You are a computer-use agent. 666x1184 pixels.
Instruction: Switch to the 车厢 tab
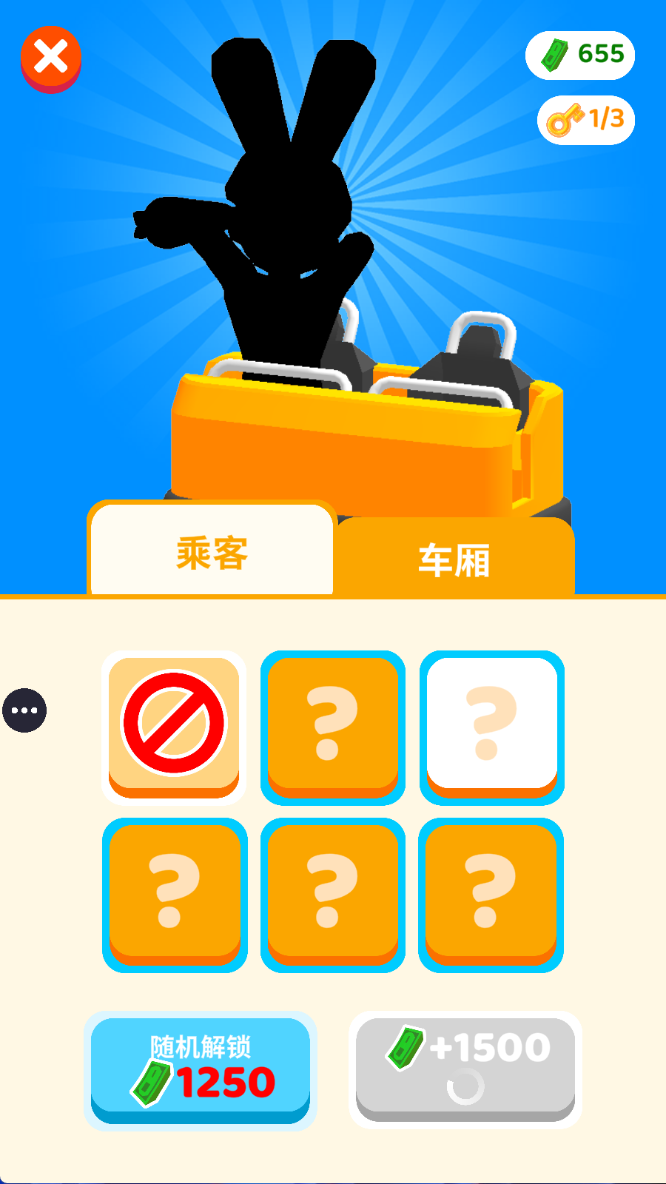click(454, 560)
